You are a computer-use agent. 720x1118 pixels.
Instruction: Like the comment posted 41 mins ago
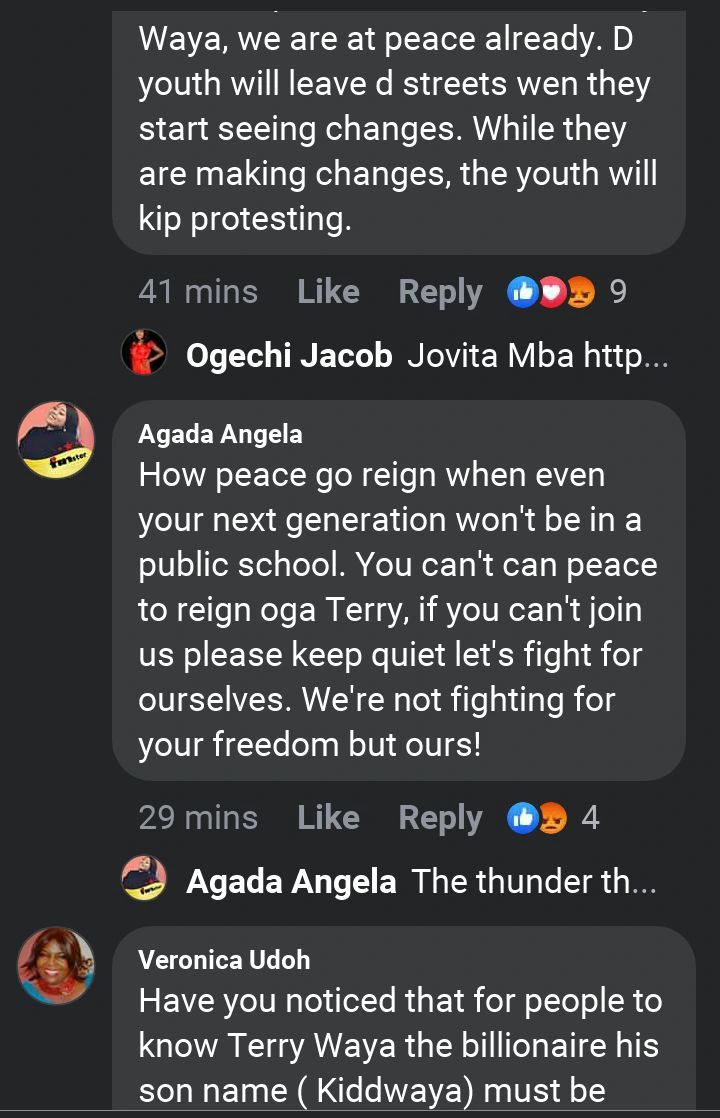[x=328, y=292]
